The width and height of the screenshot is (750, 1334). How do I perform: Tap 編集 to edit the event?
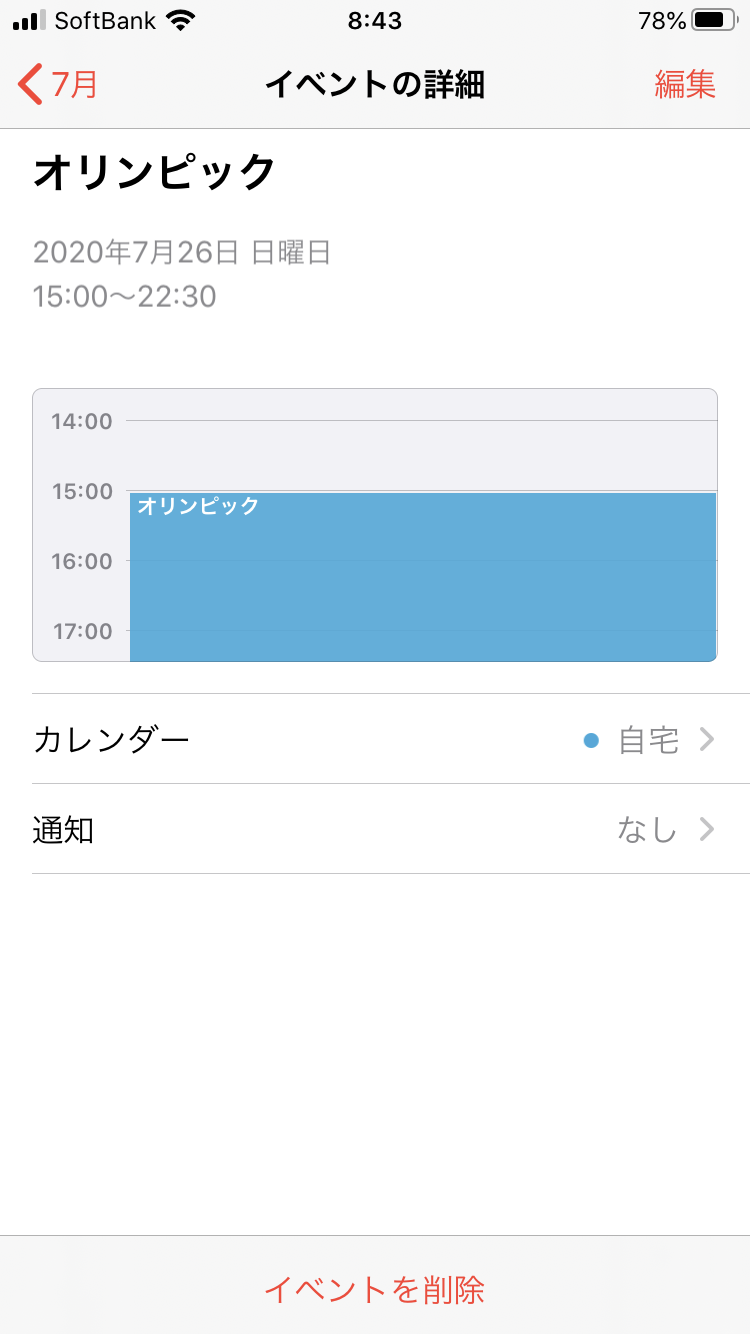pos(685,85)
